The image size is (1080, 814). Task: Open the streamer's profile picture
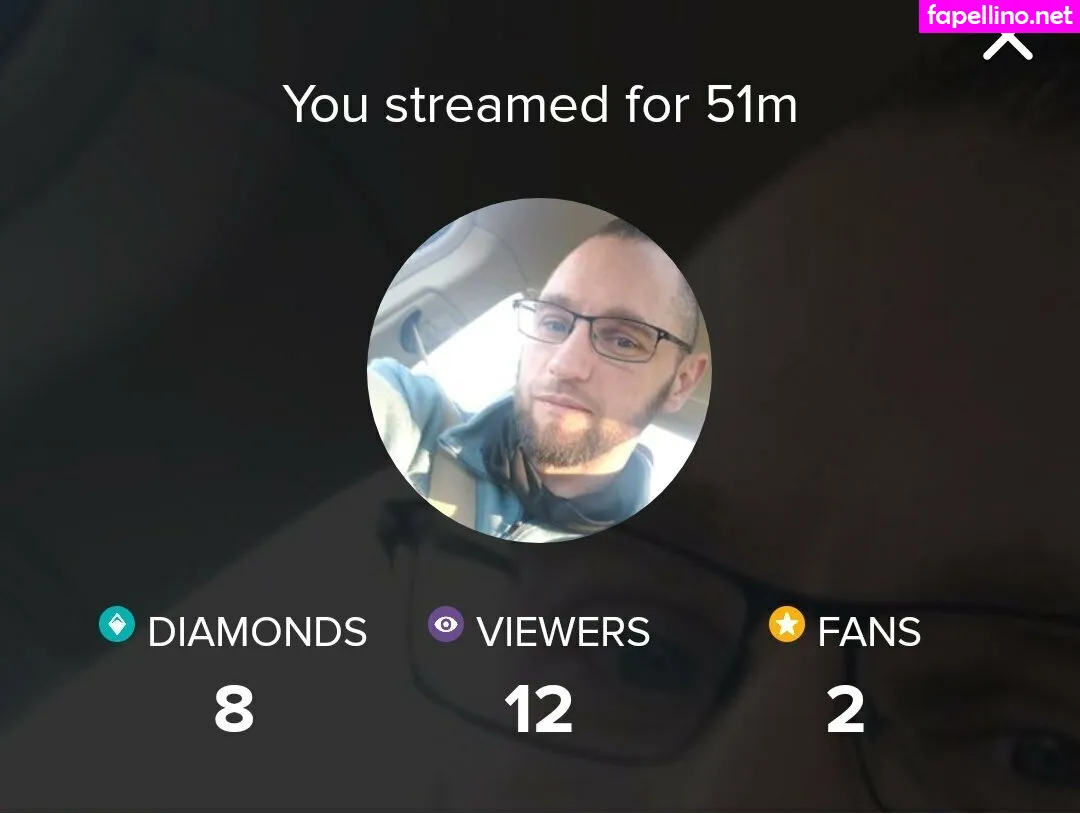click(x=539, y=370)
